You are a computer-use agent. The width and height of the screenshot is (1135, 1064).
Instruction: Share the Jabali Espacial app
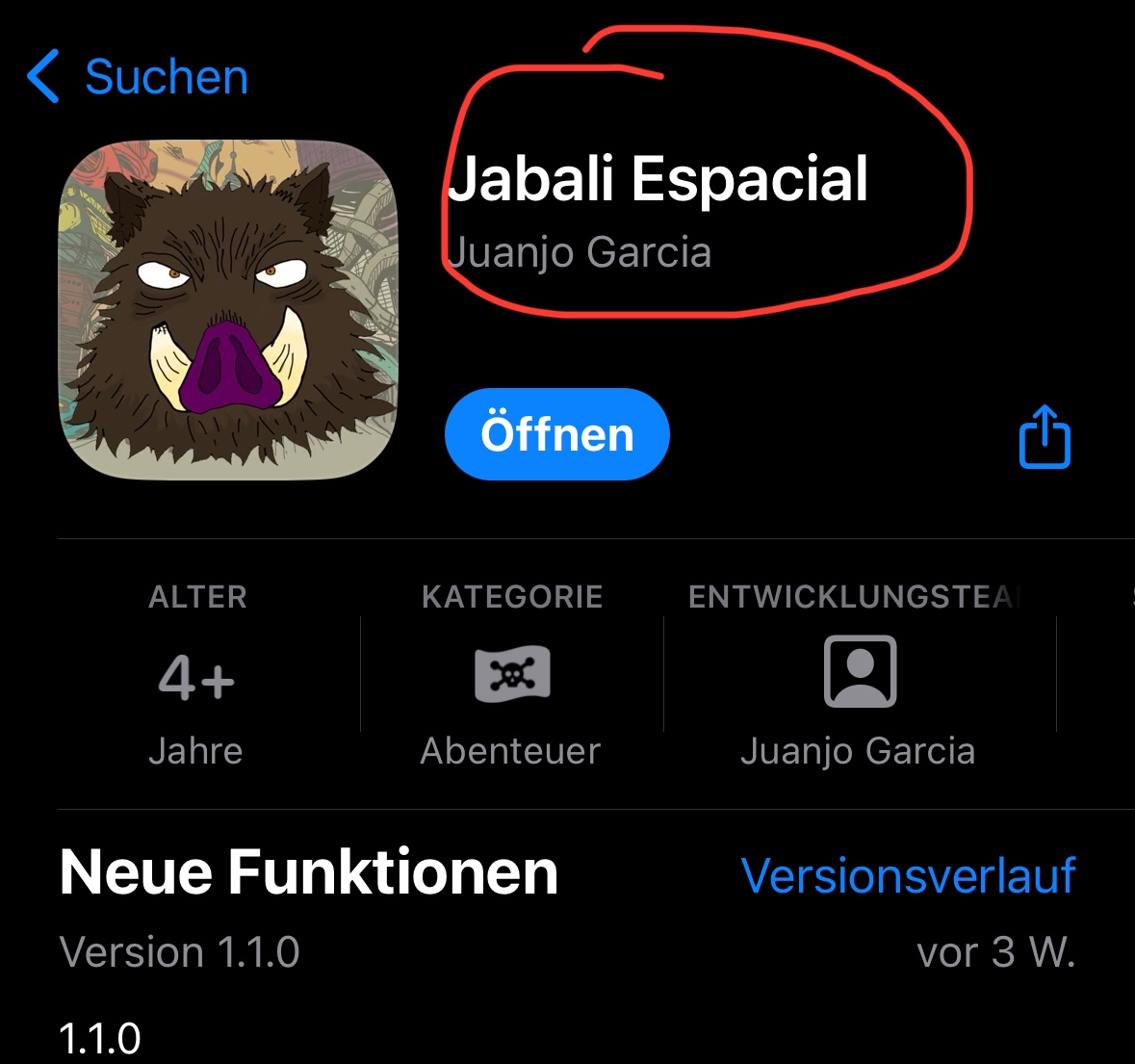click(1045, 438)
